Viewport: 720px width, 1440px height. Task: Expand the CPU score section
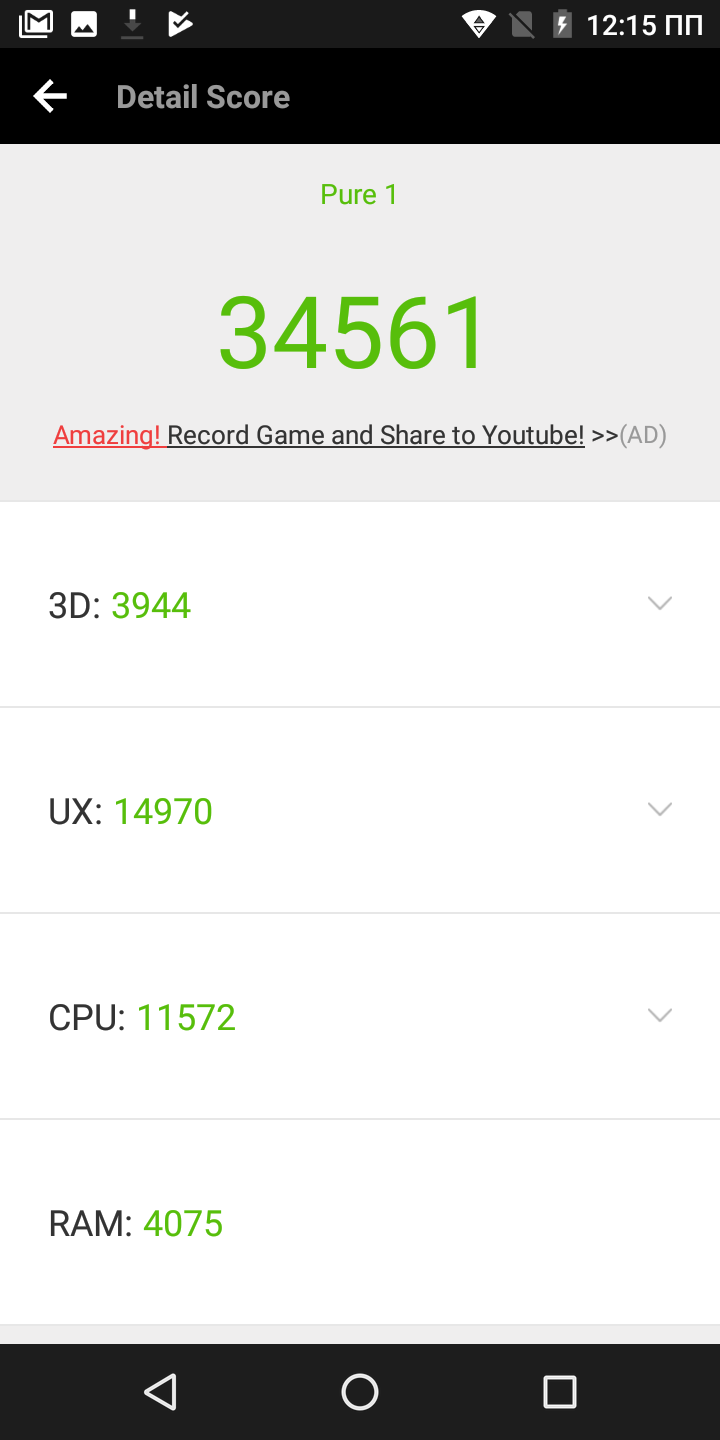click(659, 1016)
